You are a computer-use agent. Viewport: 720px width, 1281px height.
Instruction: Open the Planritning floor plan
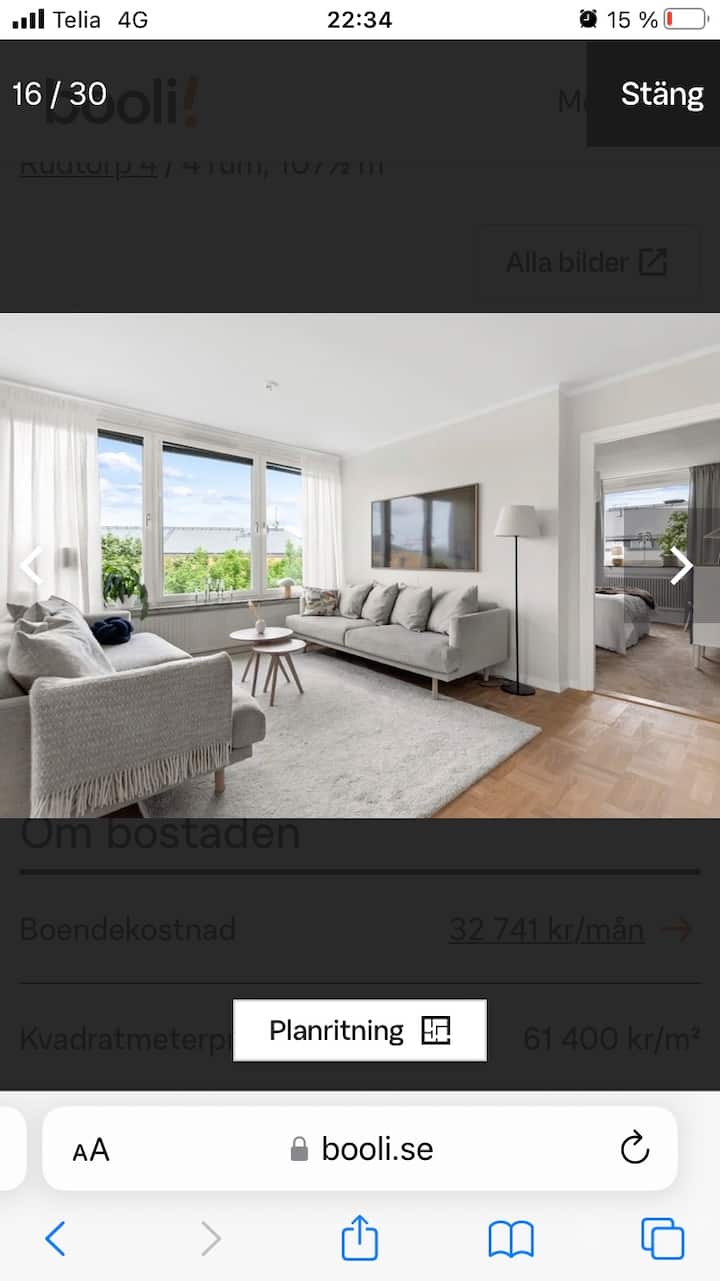[x=360, y=1030]
